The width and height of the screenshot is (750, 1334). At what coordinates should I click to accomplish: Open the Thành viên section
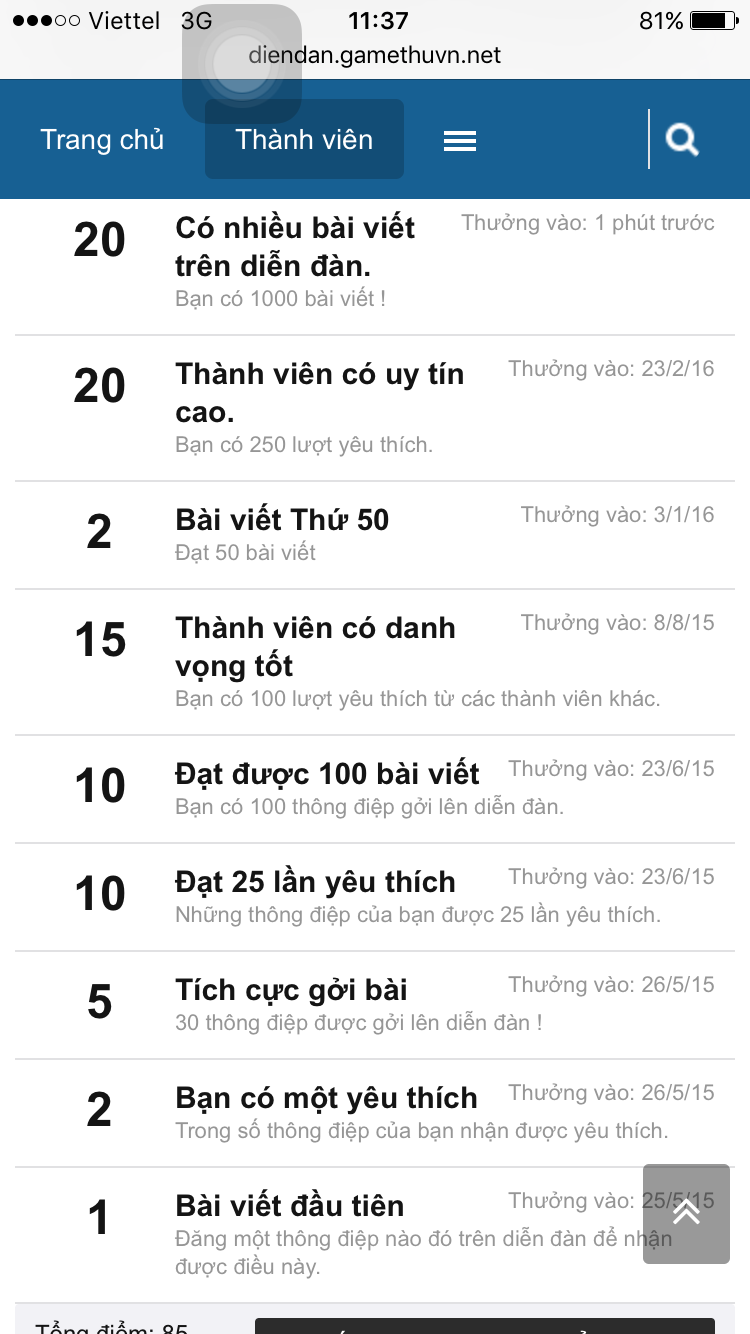click(304, 140)
